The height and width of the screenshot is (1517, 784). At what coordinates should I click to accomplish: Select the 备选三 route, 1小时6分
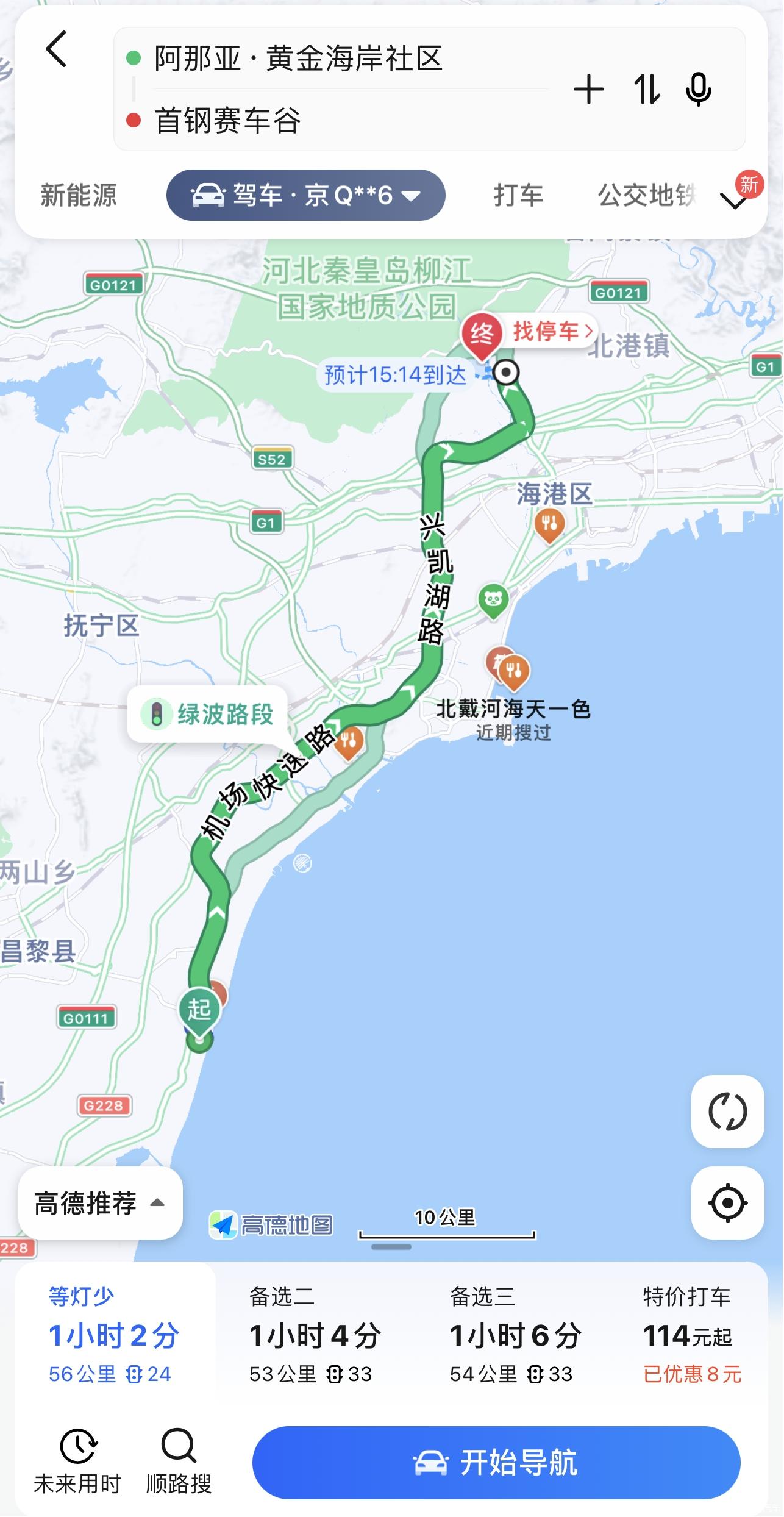tap(515, 1335)
